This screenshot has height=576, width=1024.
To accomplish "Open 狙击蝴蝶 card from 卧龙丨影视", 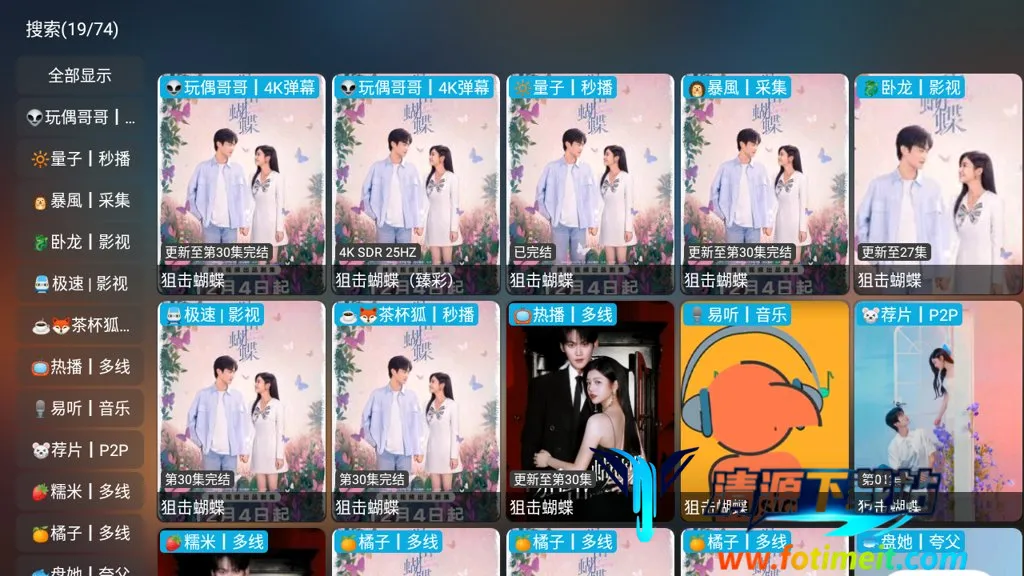I will (x=938, y=185).
